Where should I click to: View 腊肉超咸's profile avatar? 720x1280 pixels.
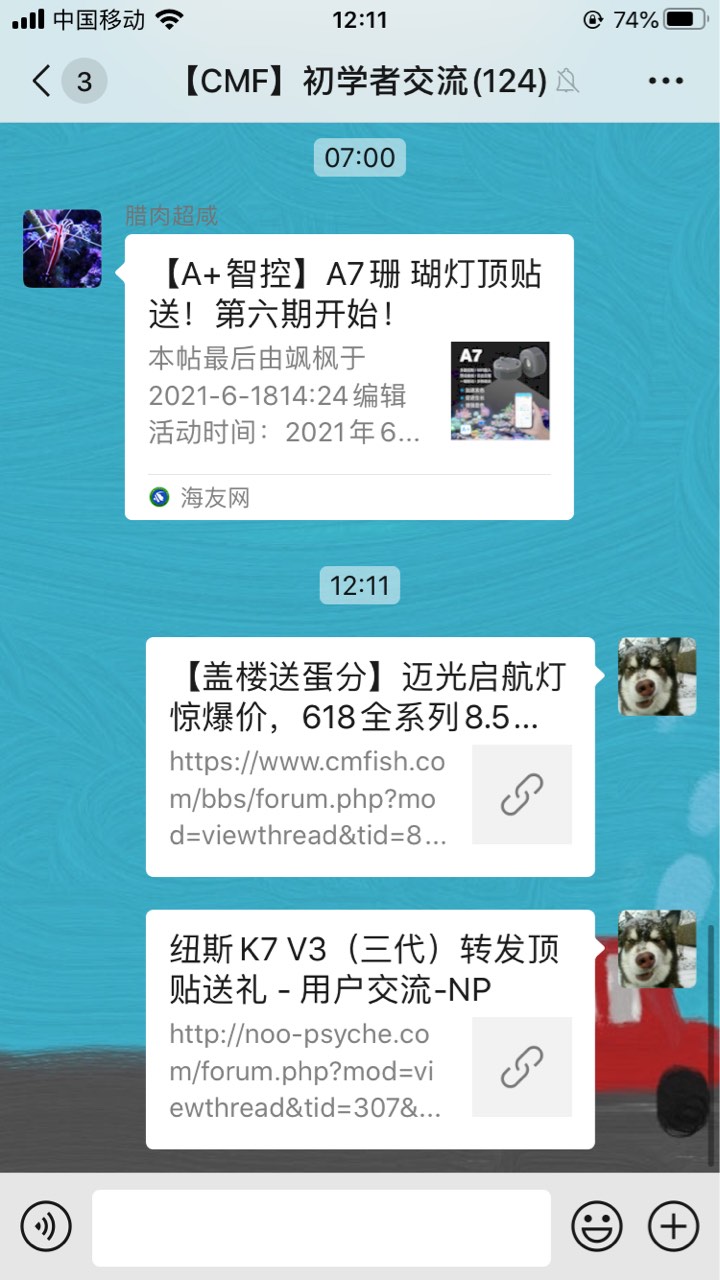[62, 248]
